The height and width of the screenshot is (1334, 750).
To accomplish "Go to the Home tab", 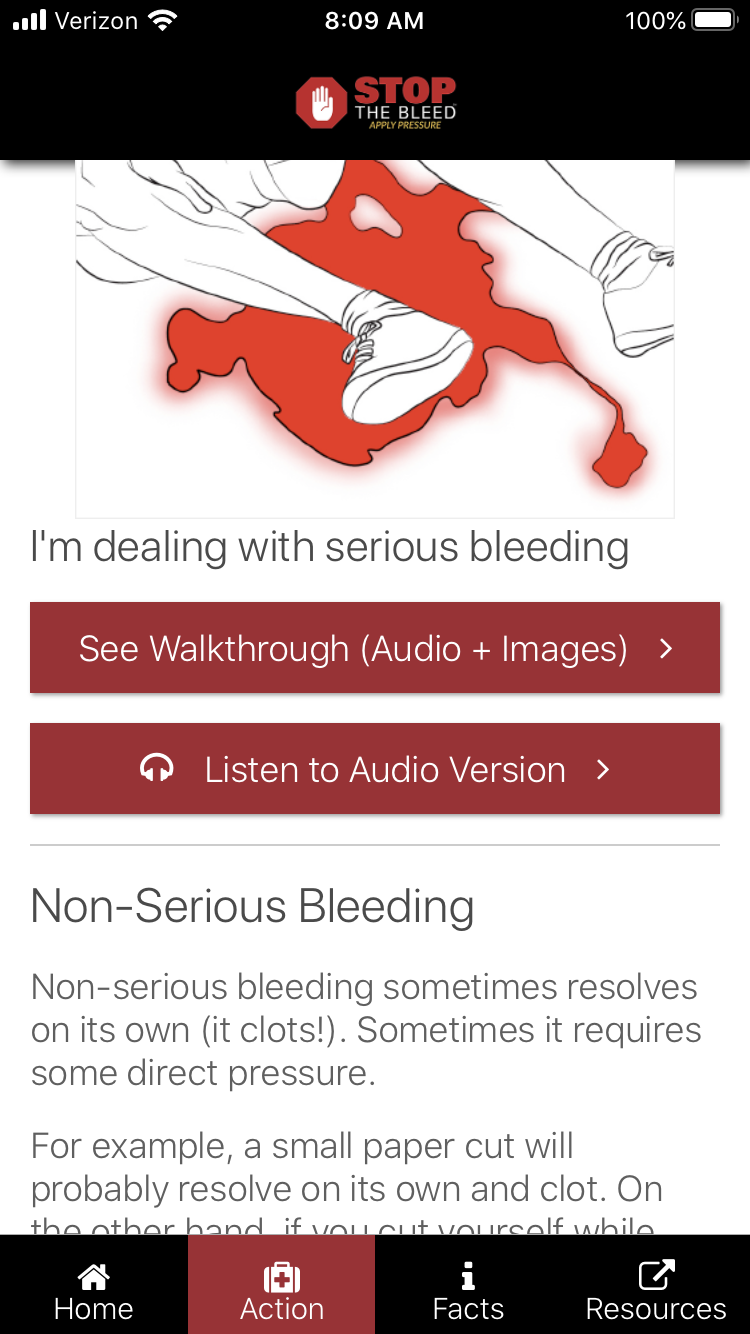I will point(94,1290).
